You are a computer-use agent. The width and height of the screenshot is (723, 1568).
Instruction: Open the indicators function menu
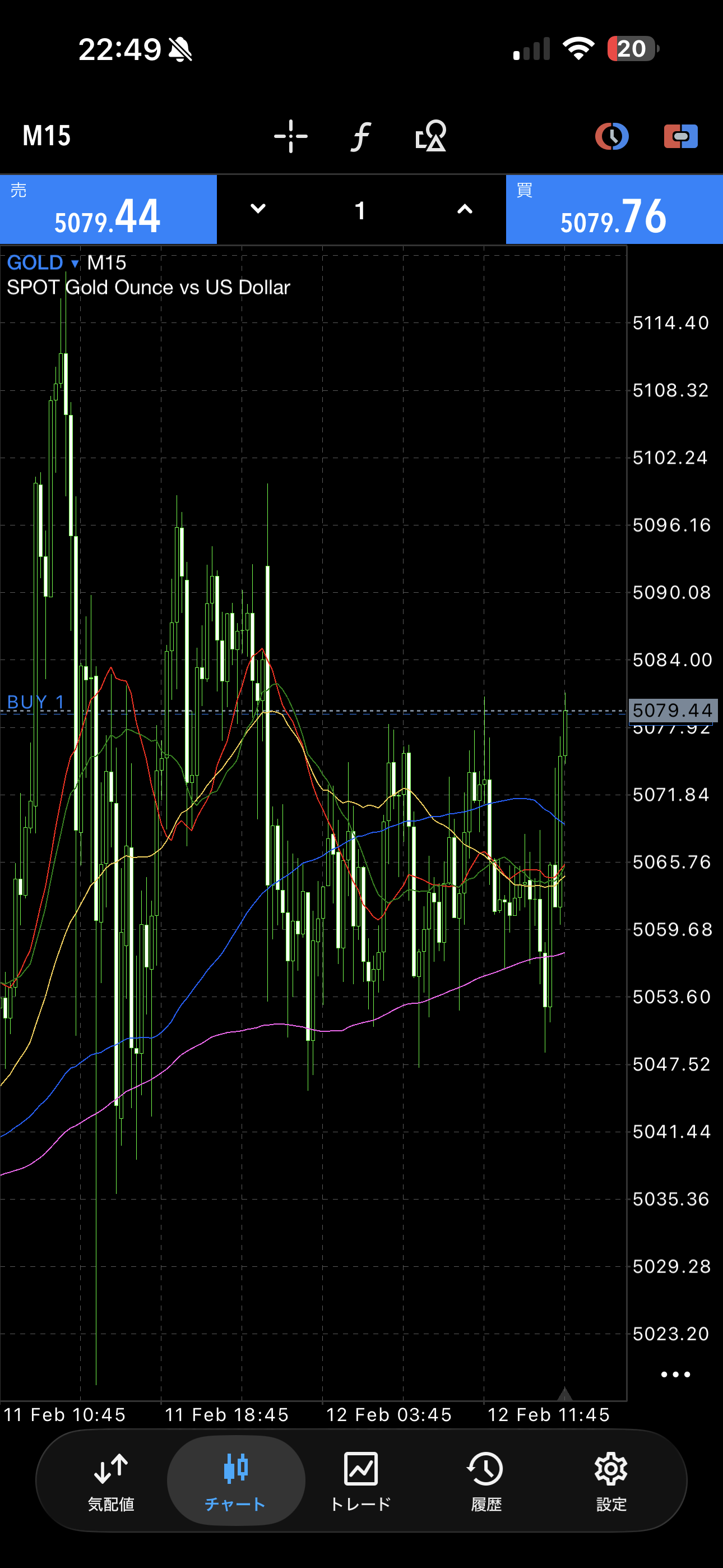click(361, 136)
